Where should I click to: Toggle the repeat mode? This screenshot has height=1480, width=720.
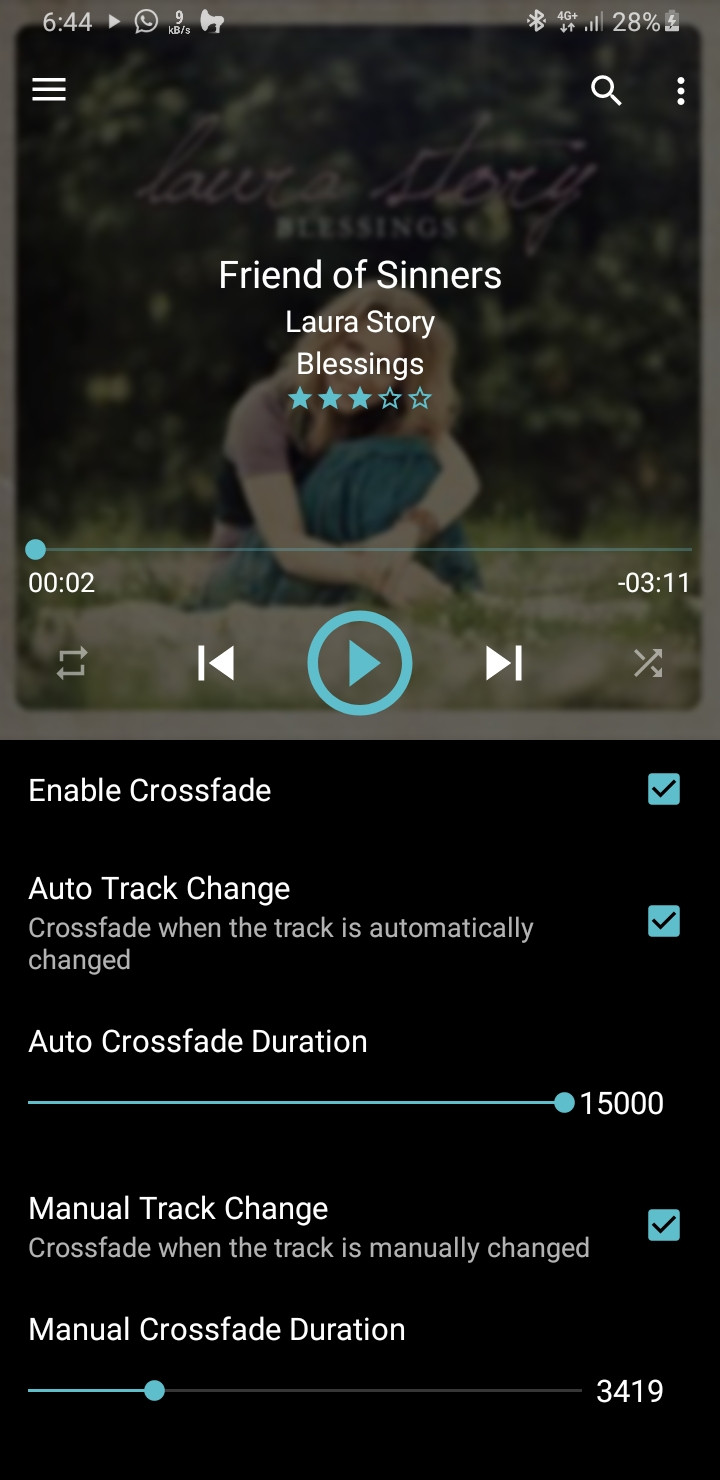pos(70,662)
